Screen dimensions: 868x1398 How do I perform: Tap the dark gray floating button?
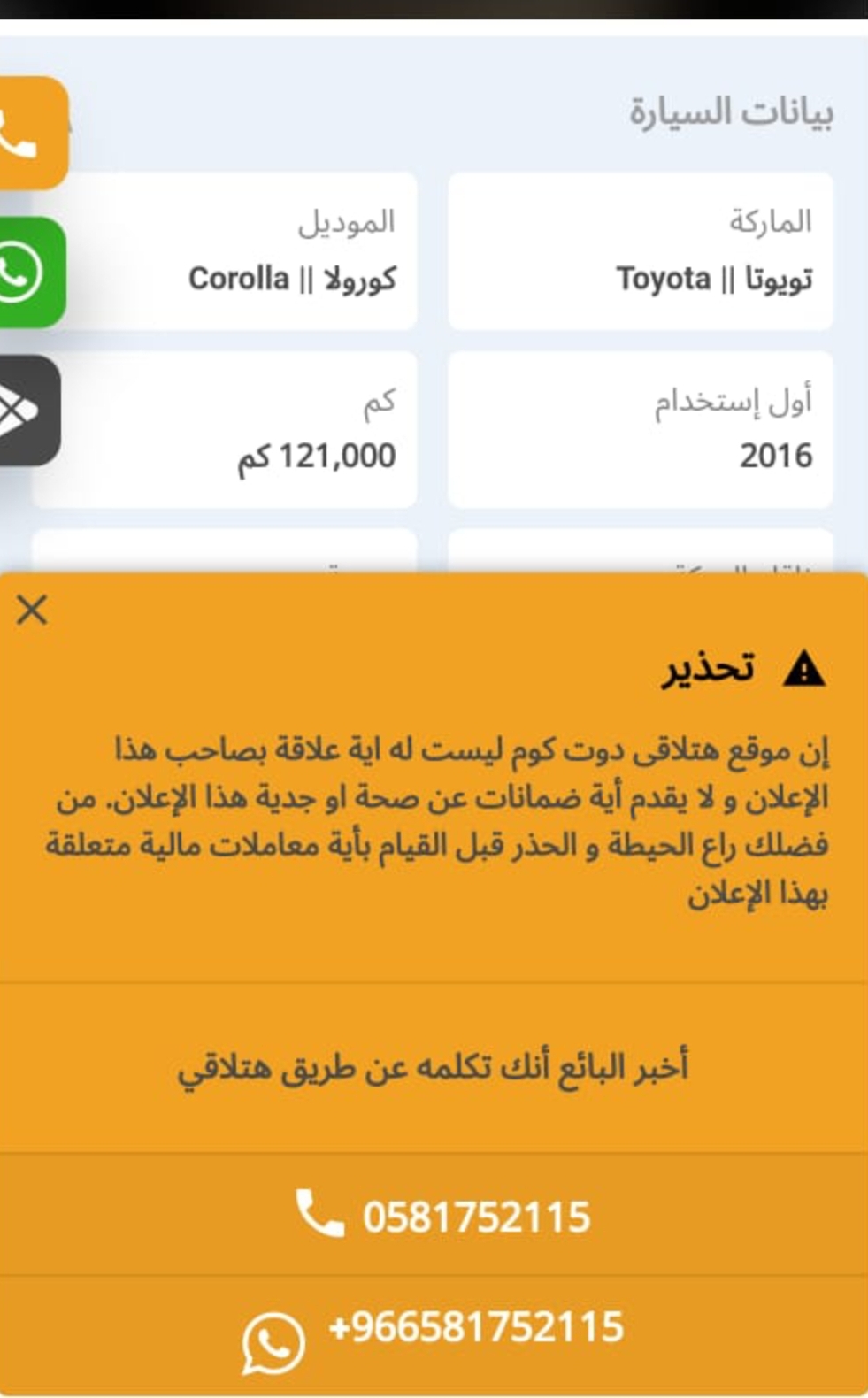coord(28,410)
